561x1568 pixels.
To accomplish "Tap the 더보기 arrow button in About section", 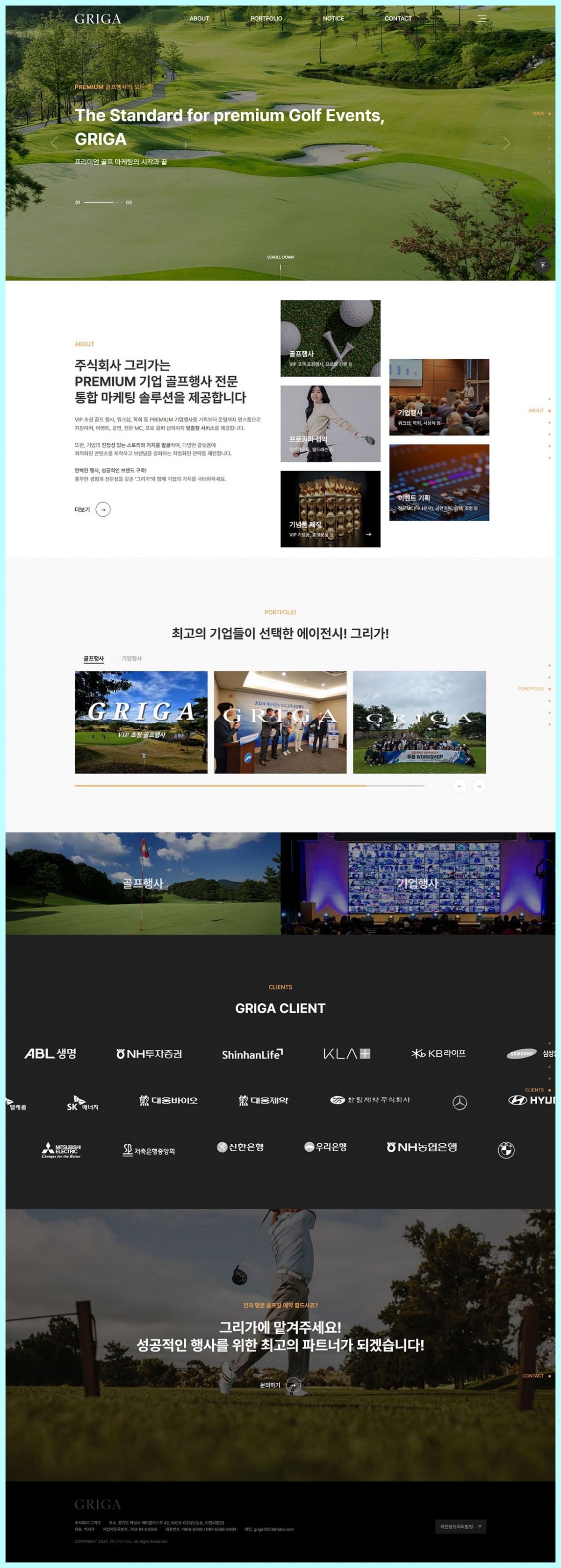I will 103,509.
